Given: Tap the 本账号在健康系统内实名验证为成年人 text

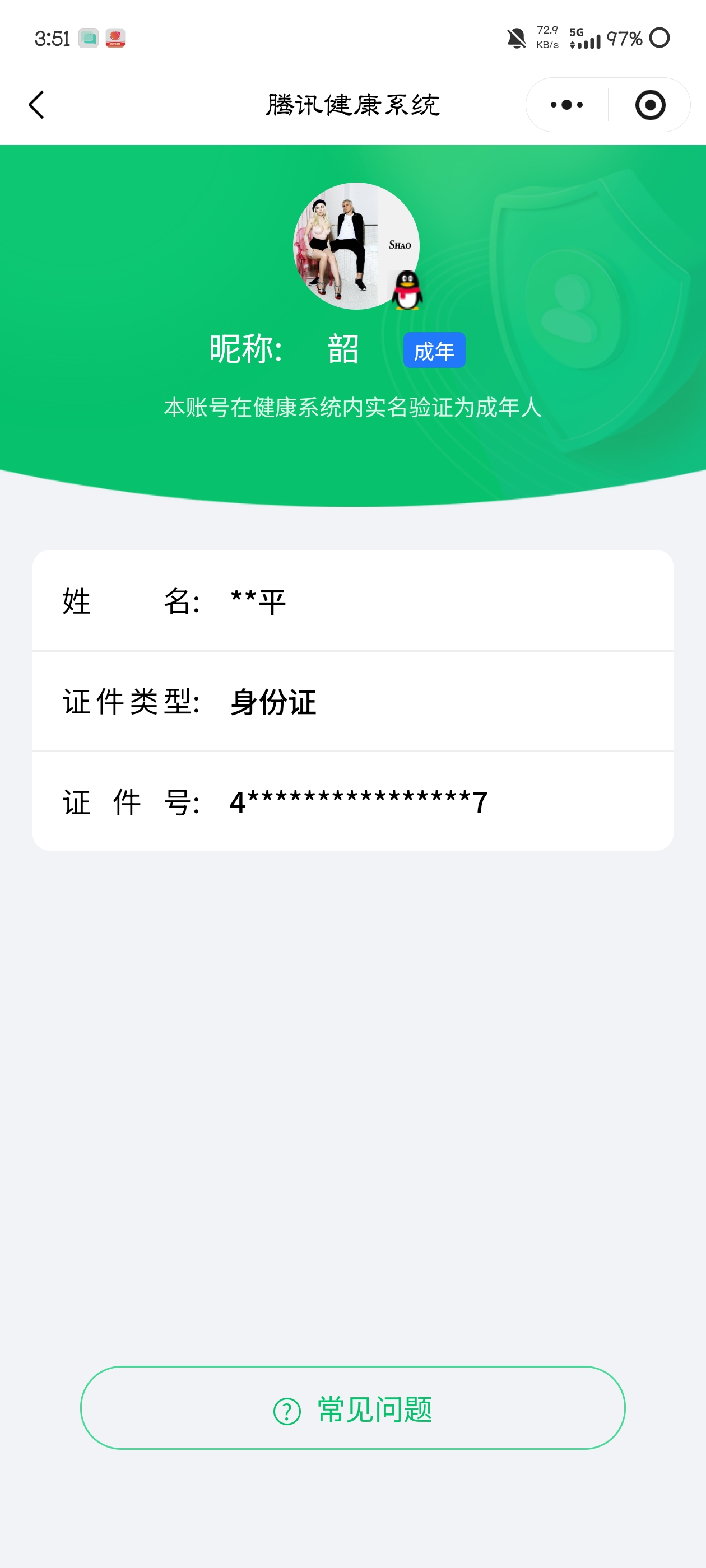Looking at the screenshot, I should click(352, 408).
